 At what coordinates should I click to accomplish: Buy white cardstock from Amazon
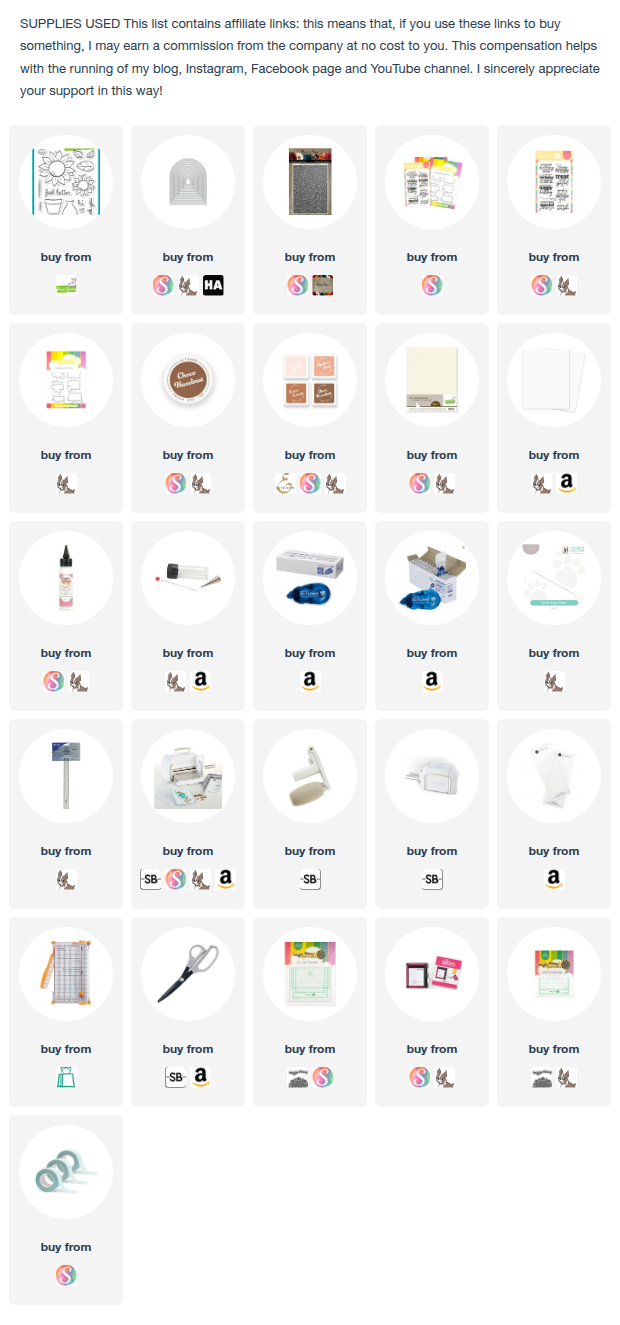[566, 484]
